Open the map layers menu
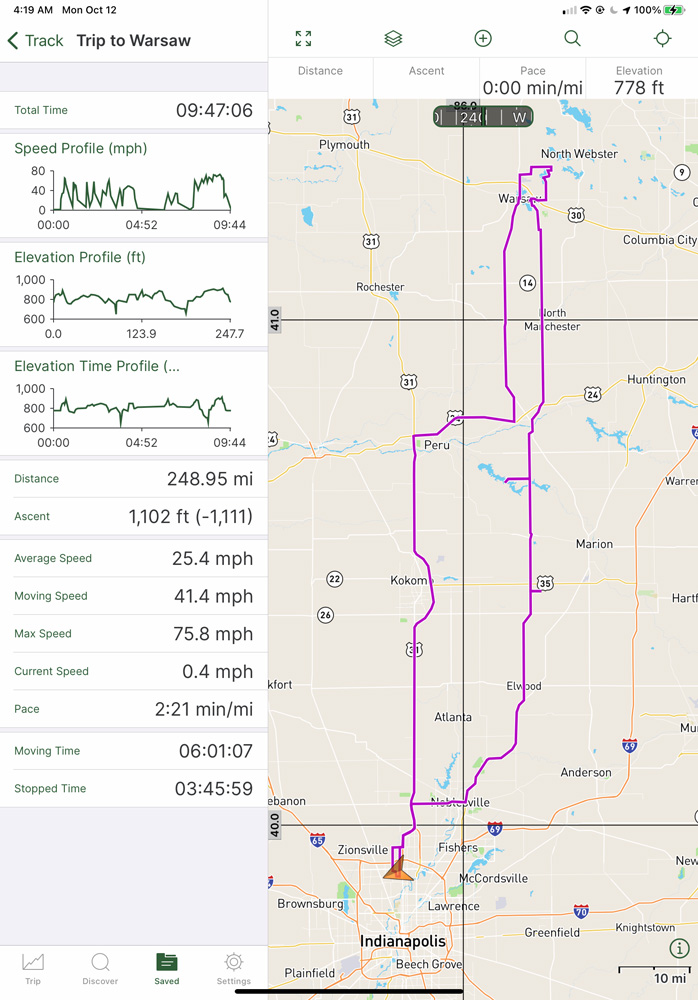Screen dimensions: 698x1000 pos(393,39)
